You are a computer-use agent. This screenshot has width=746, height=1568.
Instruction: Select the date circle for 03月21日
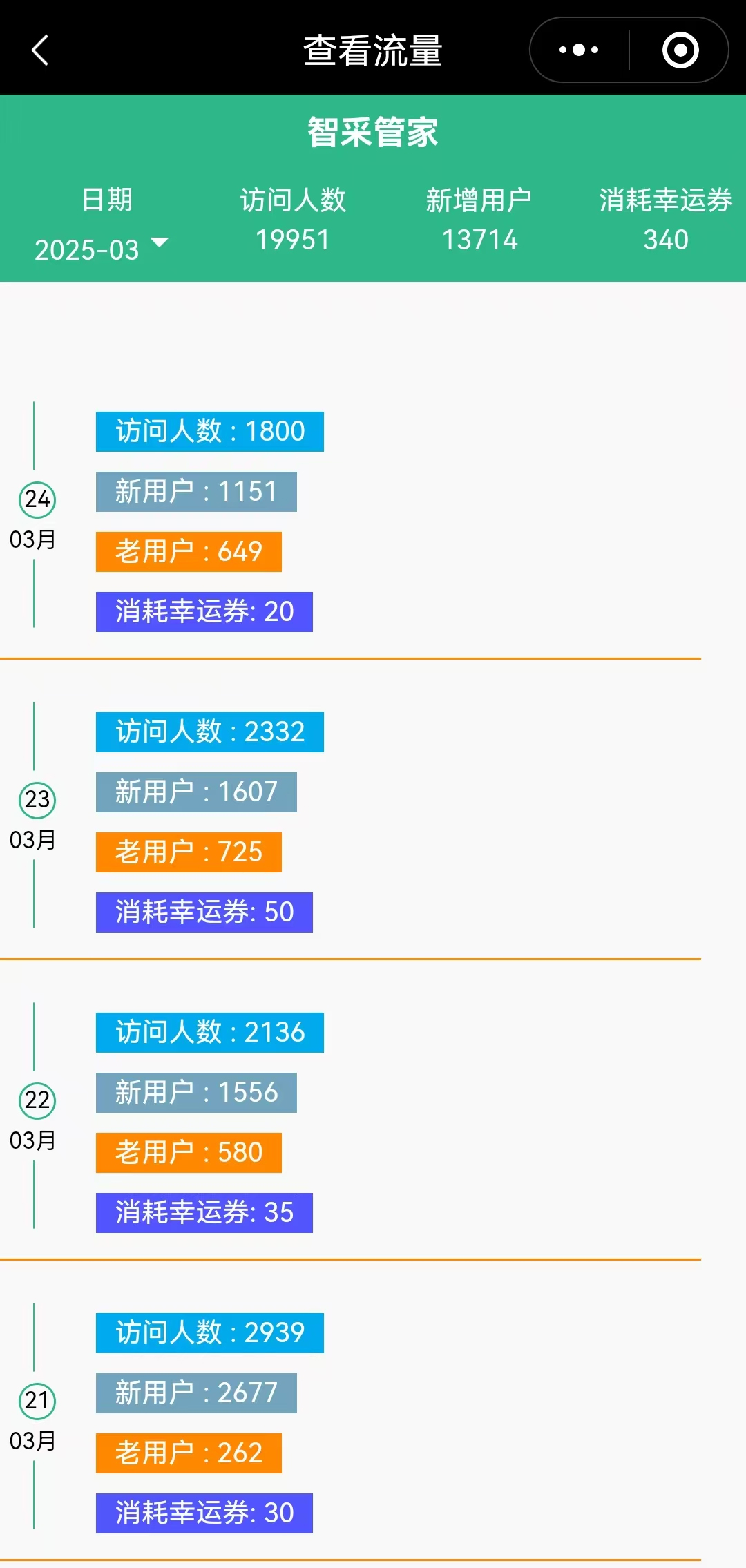pyautogui.click(x=37, y=1401)
